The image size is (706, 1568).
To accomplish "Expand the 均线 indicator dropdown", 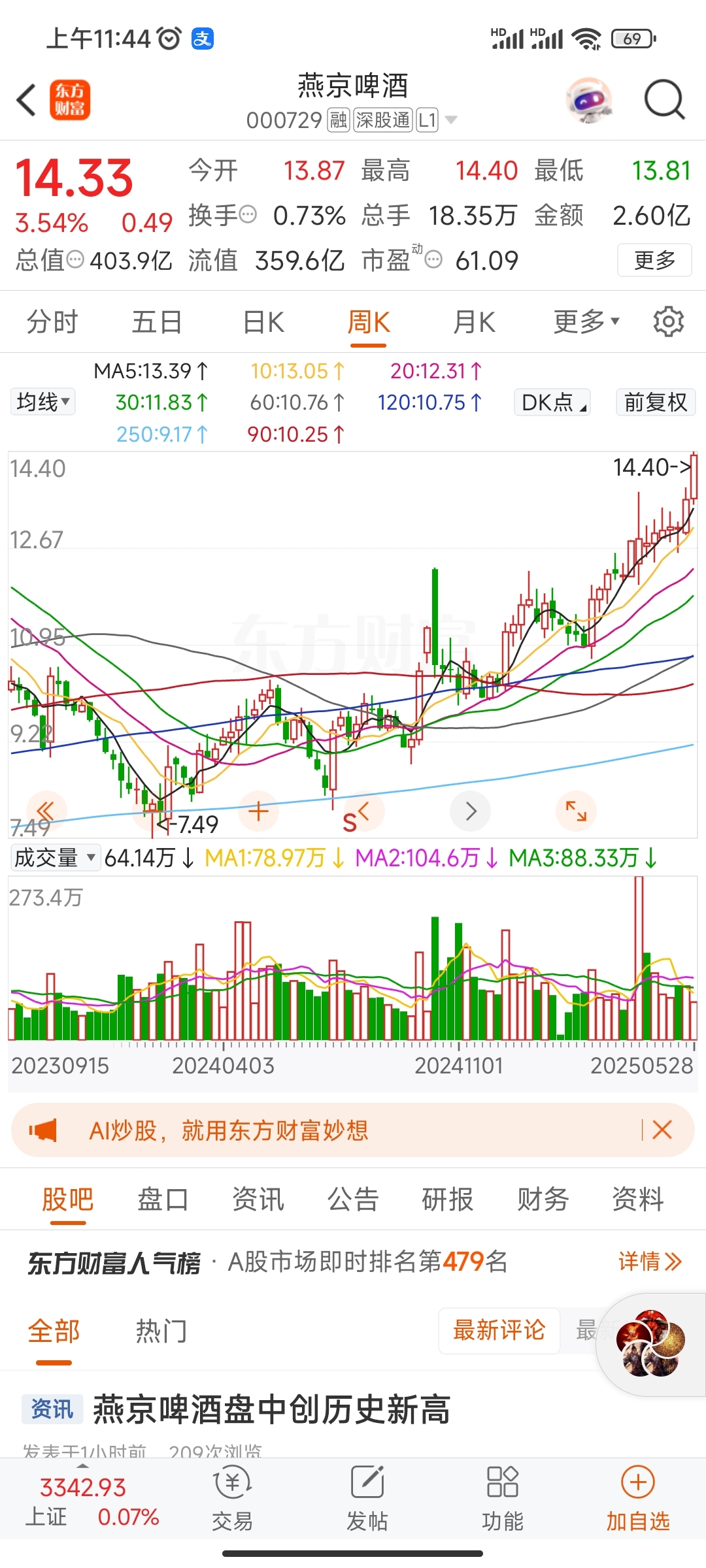I will point(43,402).
